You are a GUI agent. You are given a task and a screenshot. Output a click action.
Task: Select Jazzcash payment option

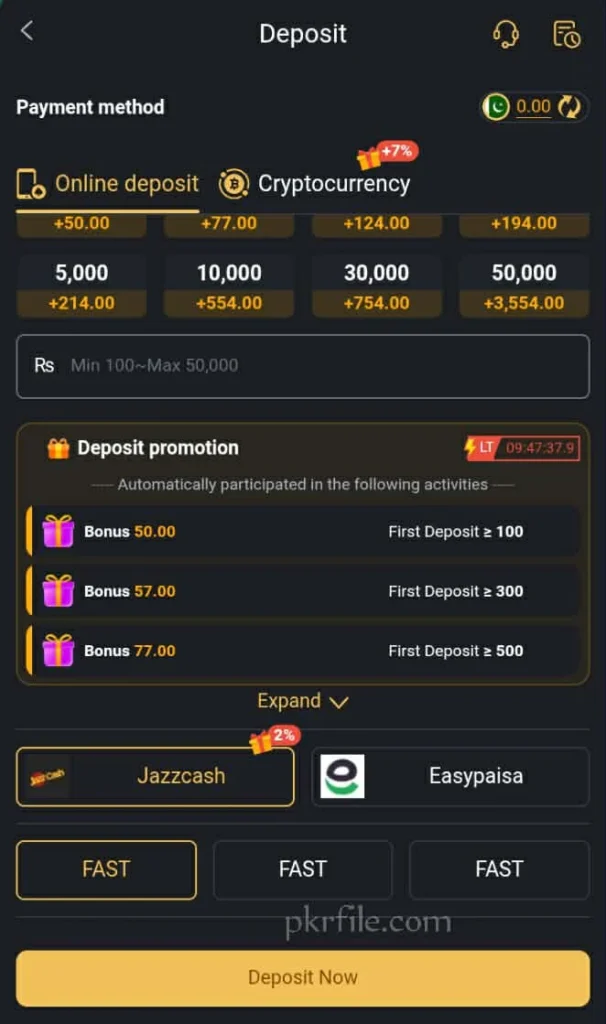[155, 776]
